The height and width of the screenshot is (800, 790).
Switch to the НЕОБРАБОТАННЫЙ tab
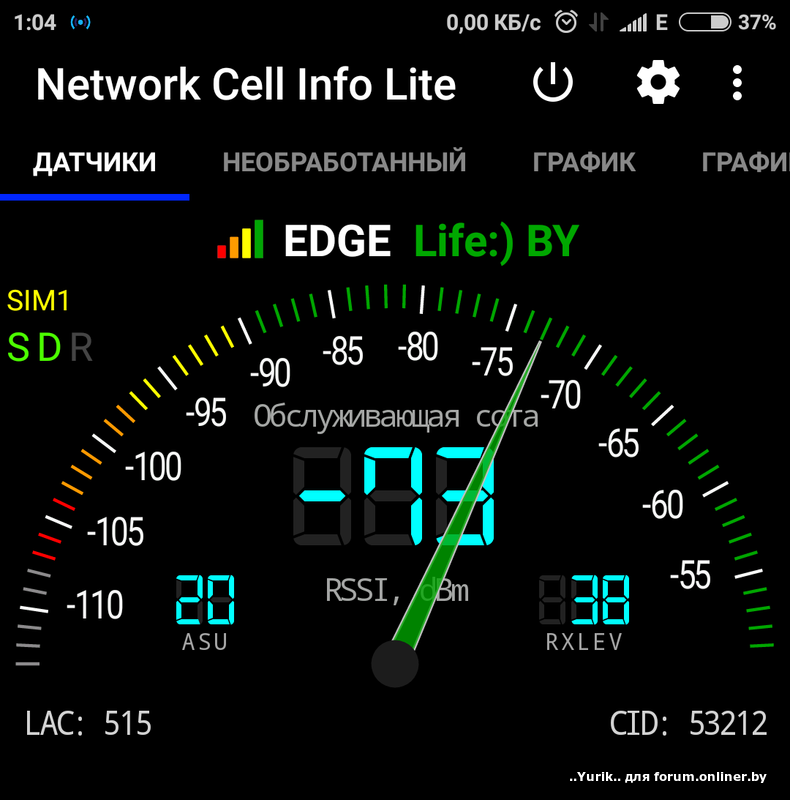345,162
